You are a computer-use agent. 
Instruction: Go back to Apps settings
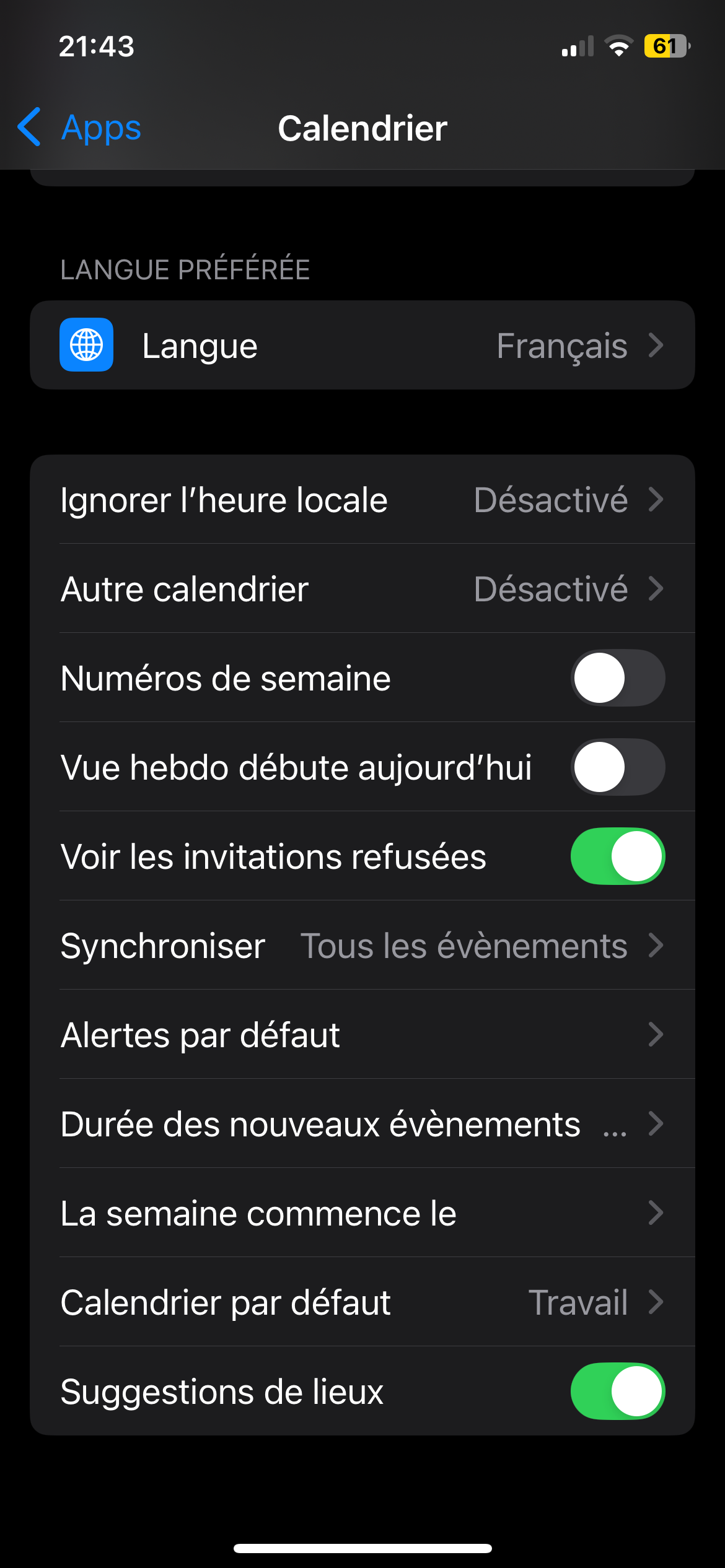[81, 128]
